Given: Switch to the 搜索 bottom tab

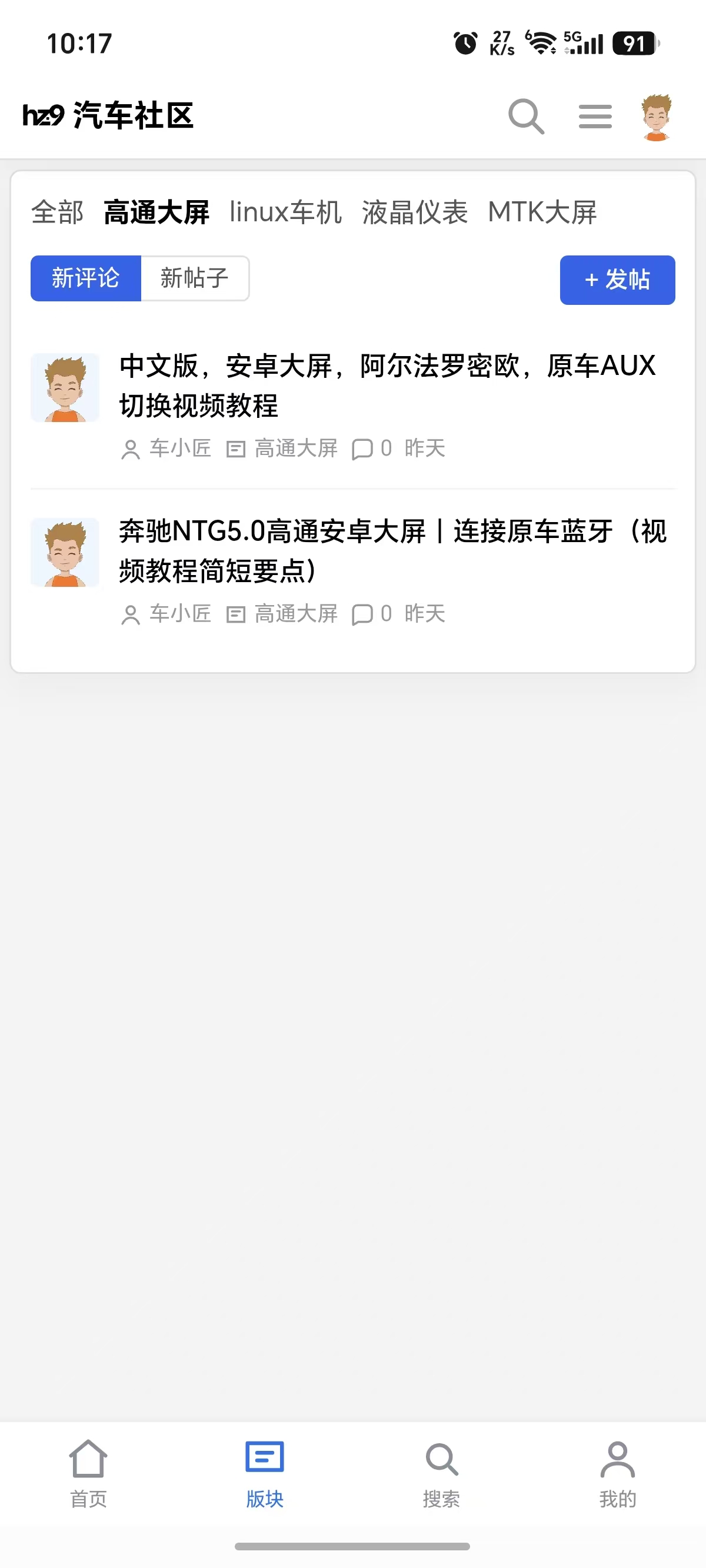Looking at the screenshot, I should click(441, 1474).
